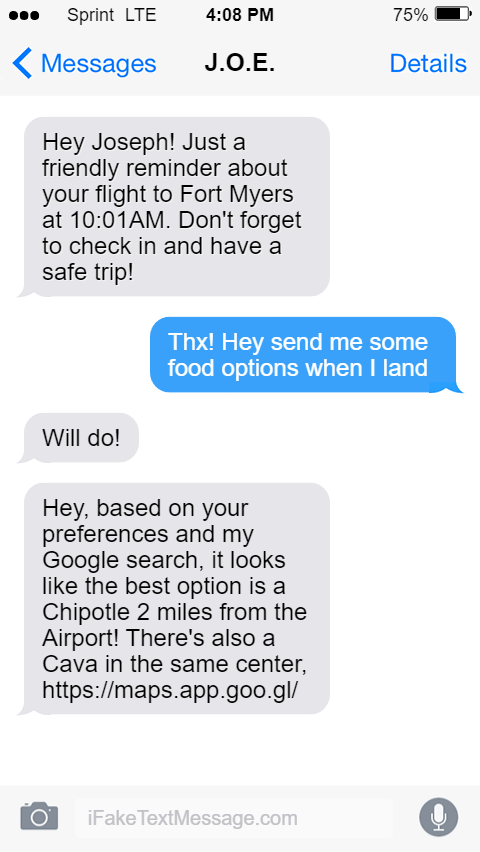Screen dimensions: 480x852
Task: Start voice dictation with the microphone
Action: point(439,817)
